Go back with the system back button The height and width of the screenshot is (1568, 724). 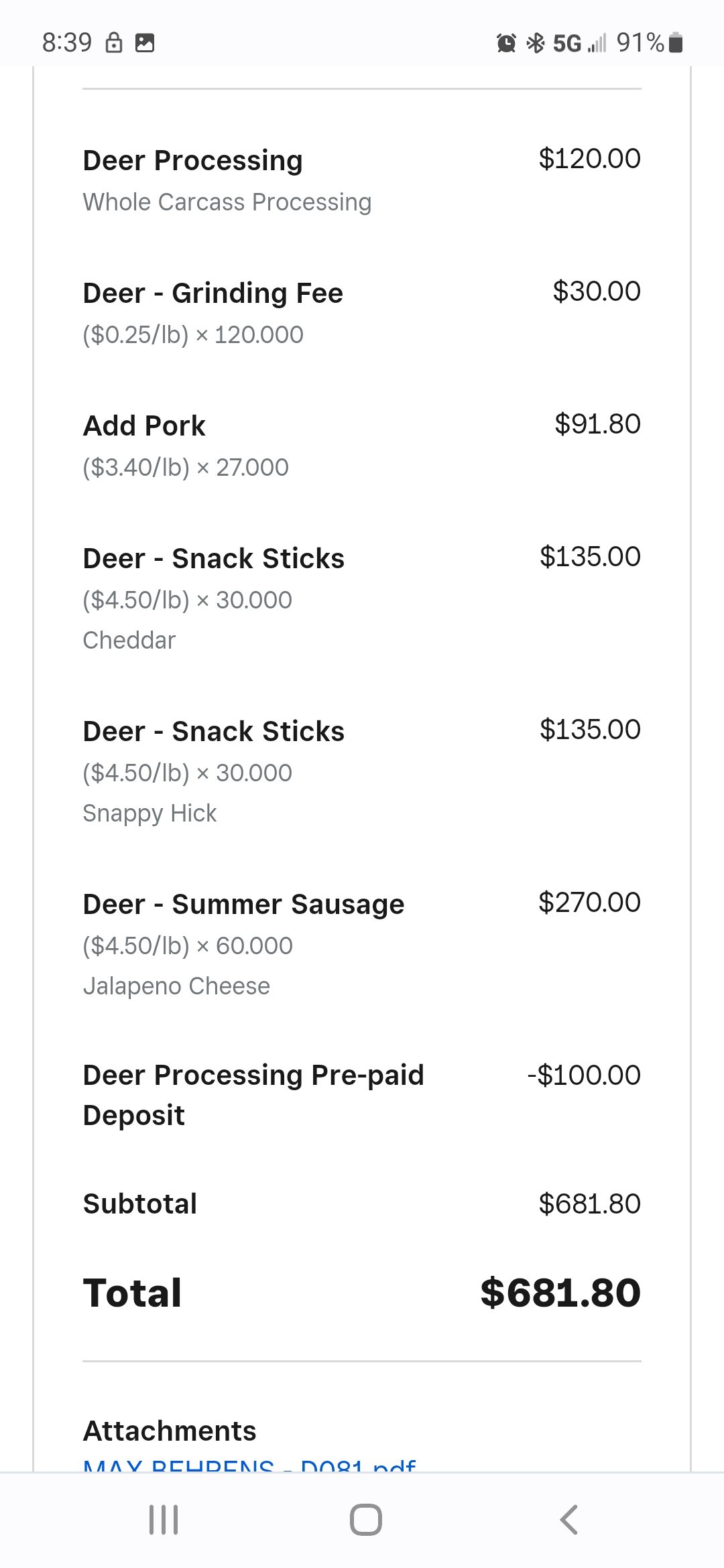568,1520
